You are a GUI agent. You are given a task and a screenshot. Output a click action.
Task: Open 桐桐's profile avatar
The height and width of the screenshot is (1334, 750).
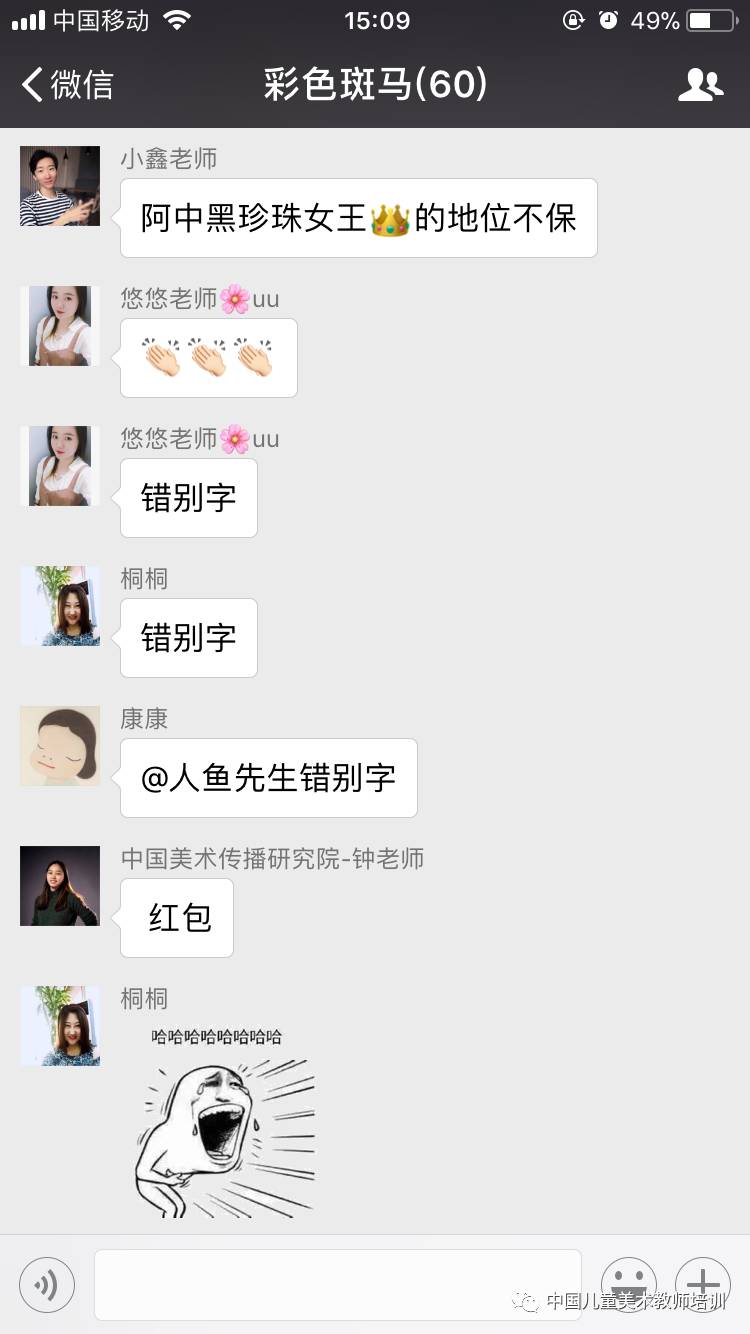coord(59,605)
